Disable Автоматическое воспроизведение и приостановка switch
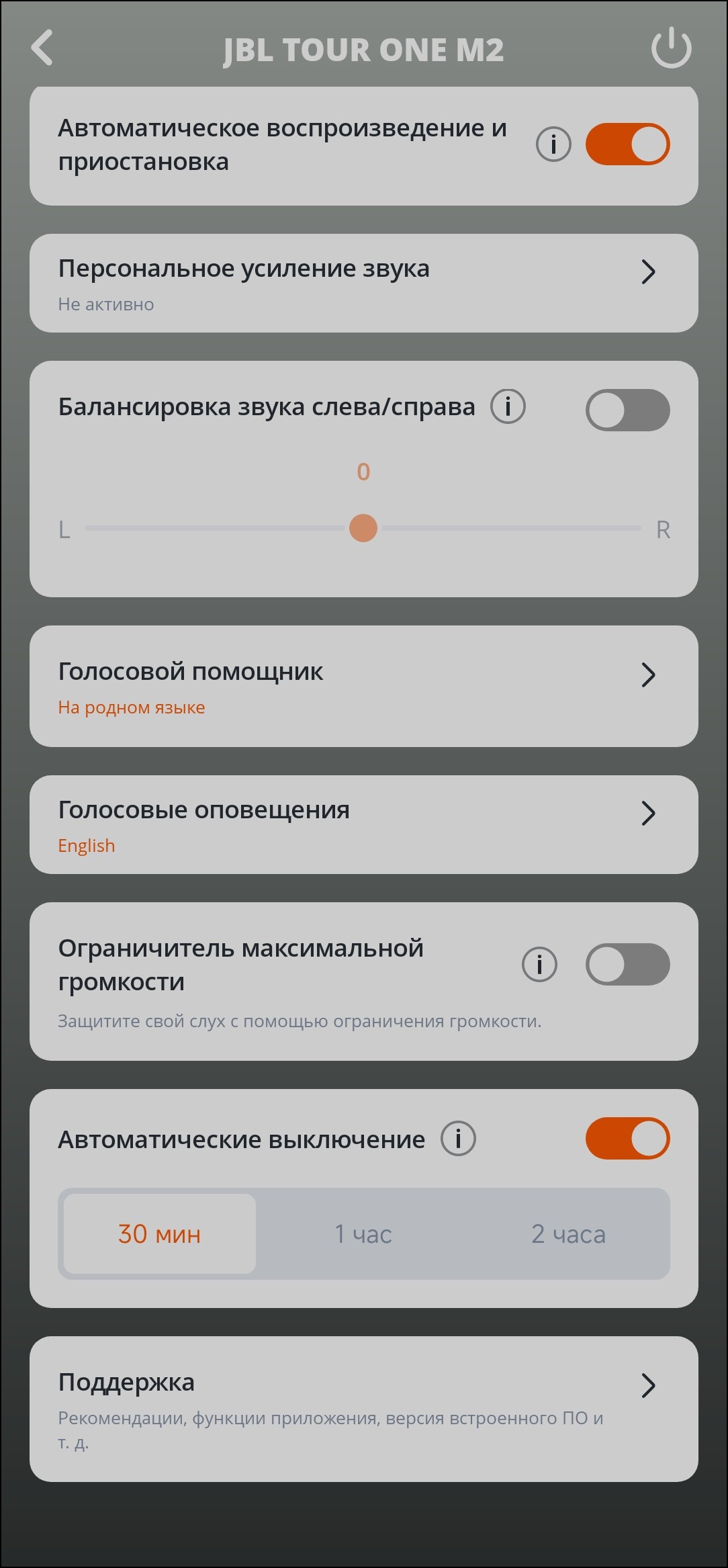728x1568 pixels. point(627,144)
